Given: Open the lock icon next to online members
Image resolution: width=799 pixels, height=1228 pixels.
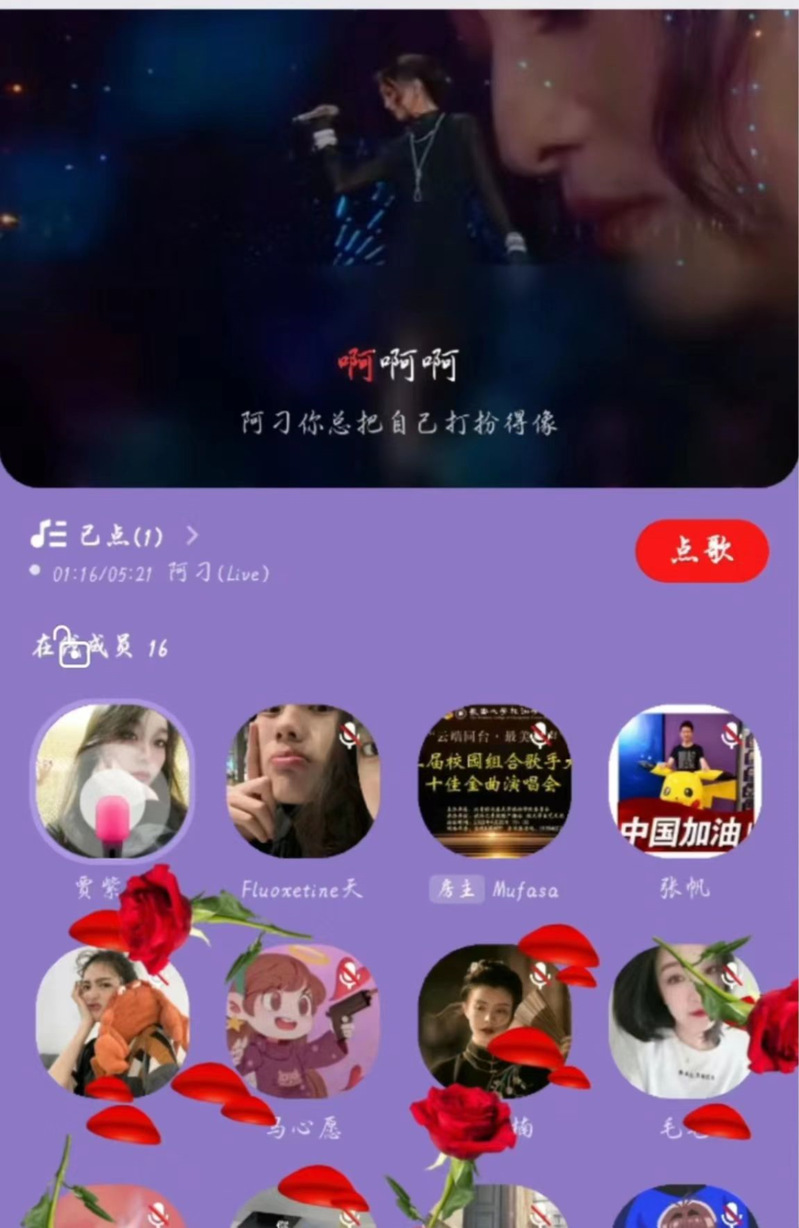Looking at the screenshot, I should tap(73, 648).
